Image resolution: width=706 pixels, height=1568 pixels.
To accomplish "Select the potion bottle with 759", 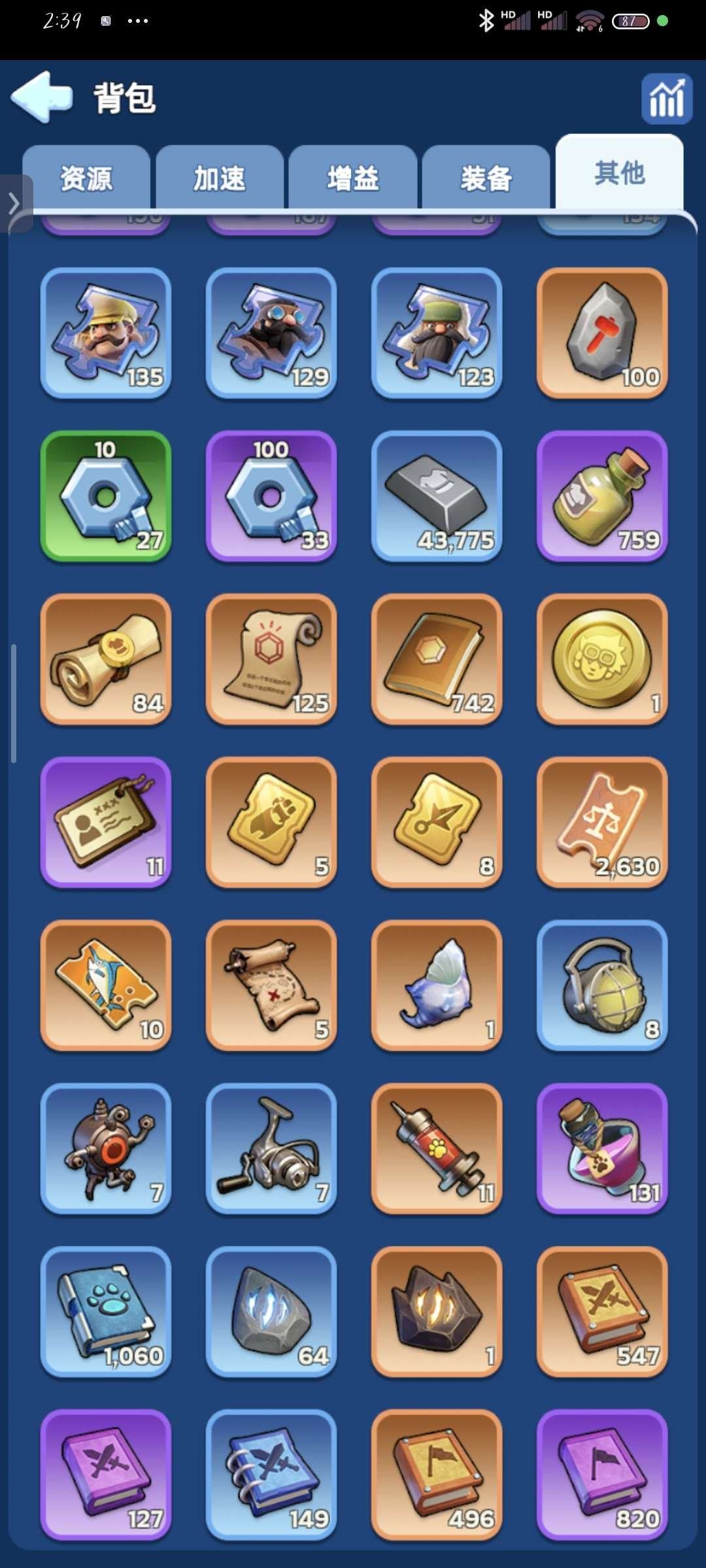I will pos(602,496).
